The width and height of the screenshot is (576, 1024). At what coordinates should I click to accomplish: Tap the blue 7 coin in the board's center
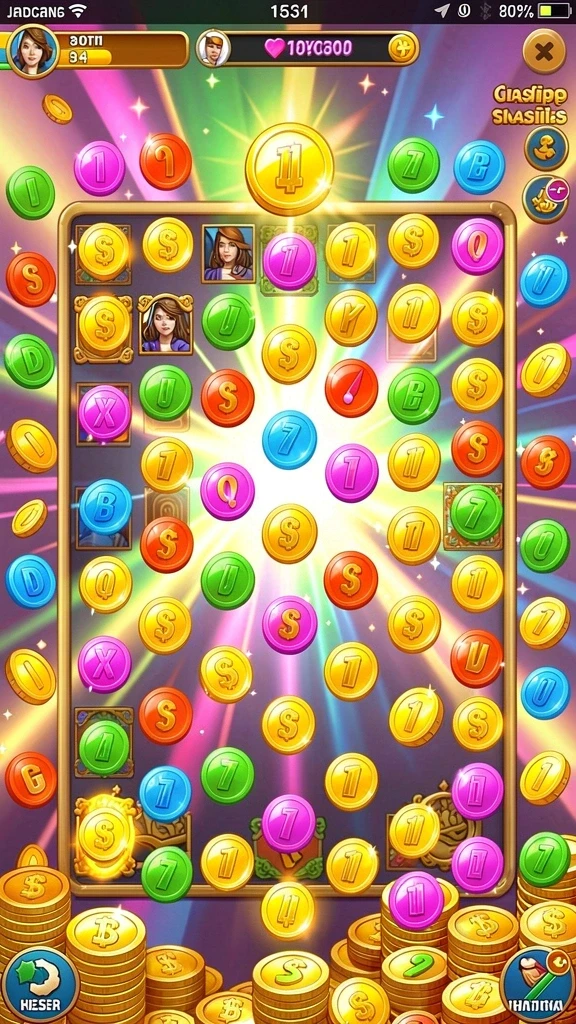(289, 439)
